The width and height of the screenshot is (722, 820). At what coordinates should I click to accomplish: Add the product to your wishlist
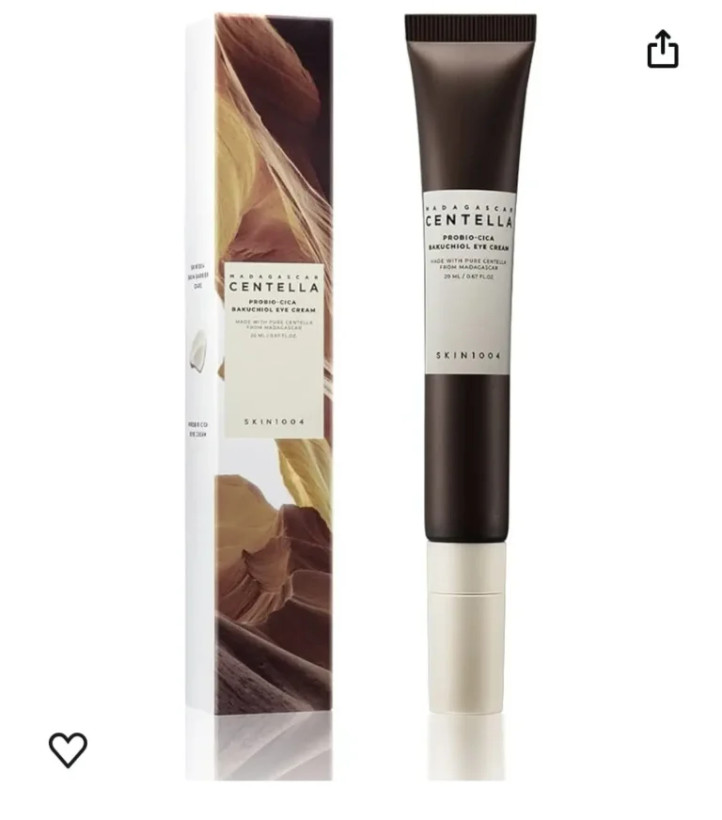point(68,749)
